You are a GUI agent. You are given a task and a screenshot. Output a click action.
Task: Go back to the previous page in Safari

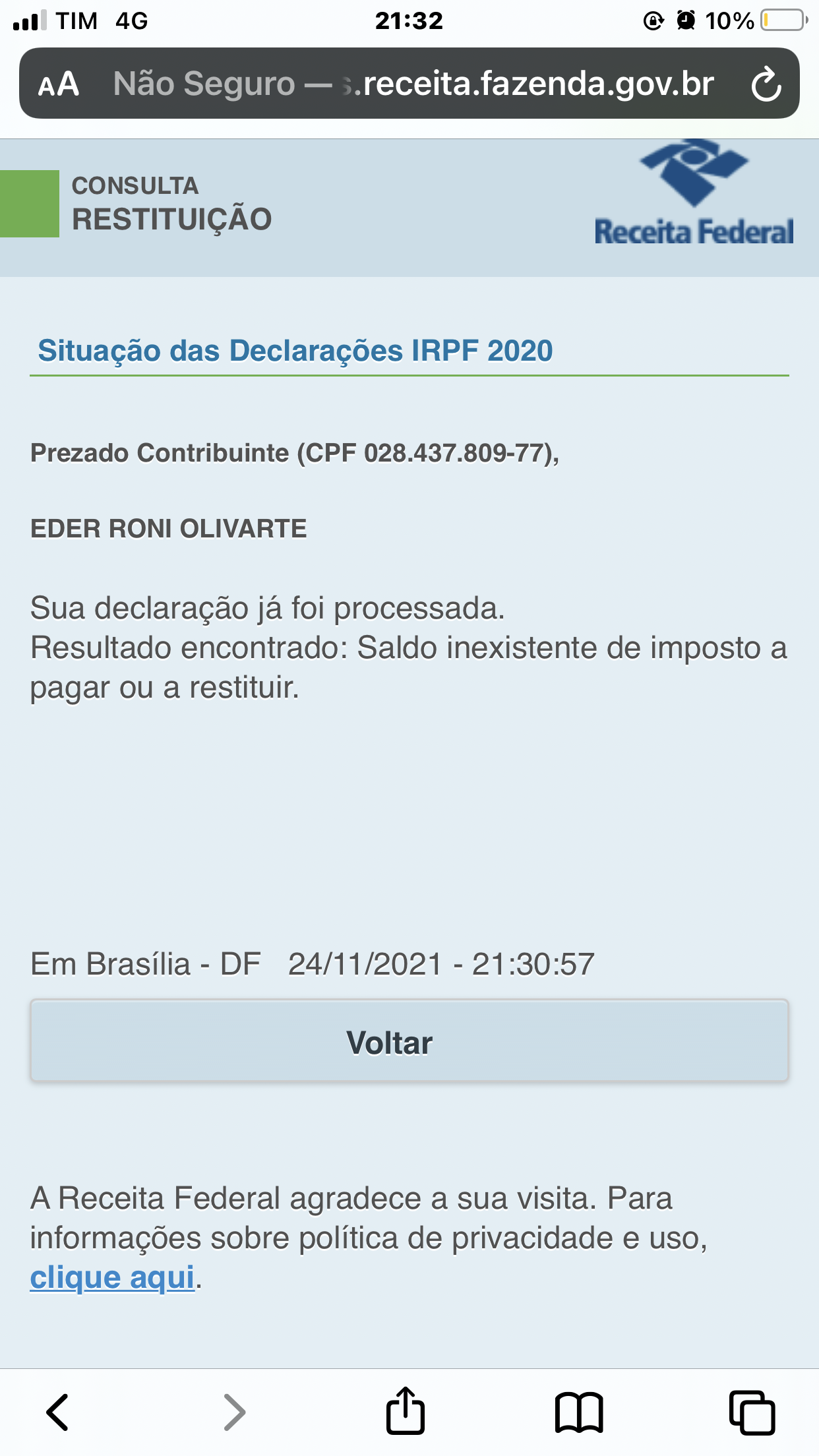pyautogui.click(x=57, y=1412)
